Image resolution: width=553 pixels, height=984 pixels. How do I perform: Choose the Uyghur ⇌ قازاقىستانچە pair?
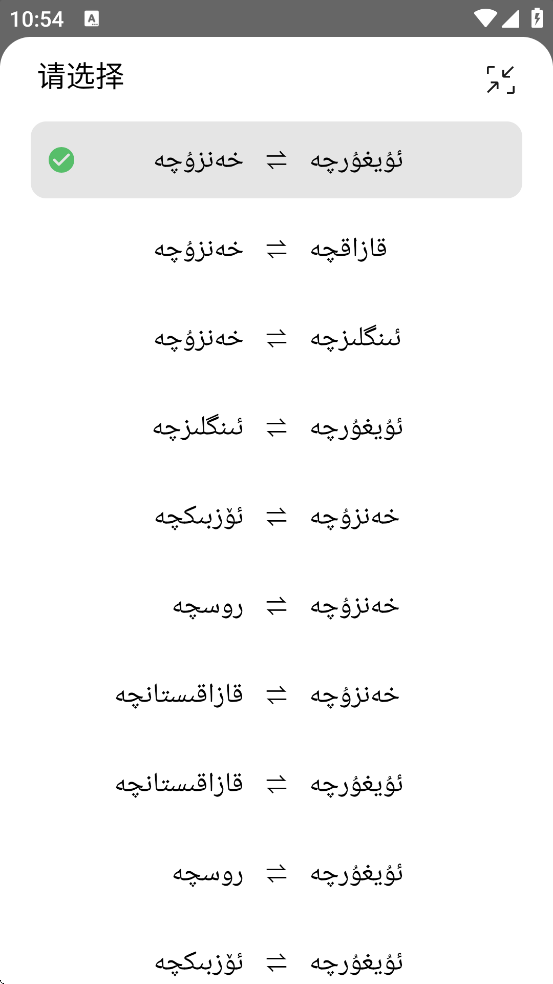click(276, 784)
